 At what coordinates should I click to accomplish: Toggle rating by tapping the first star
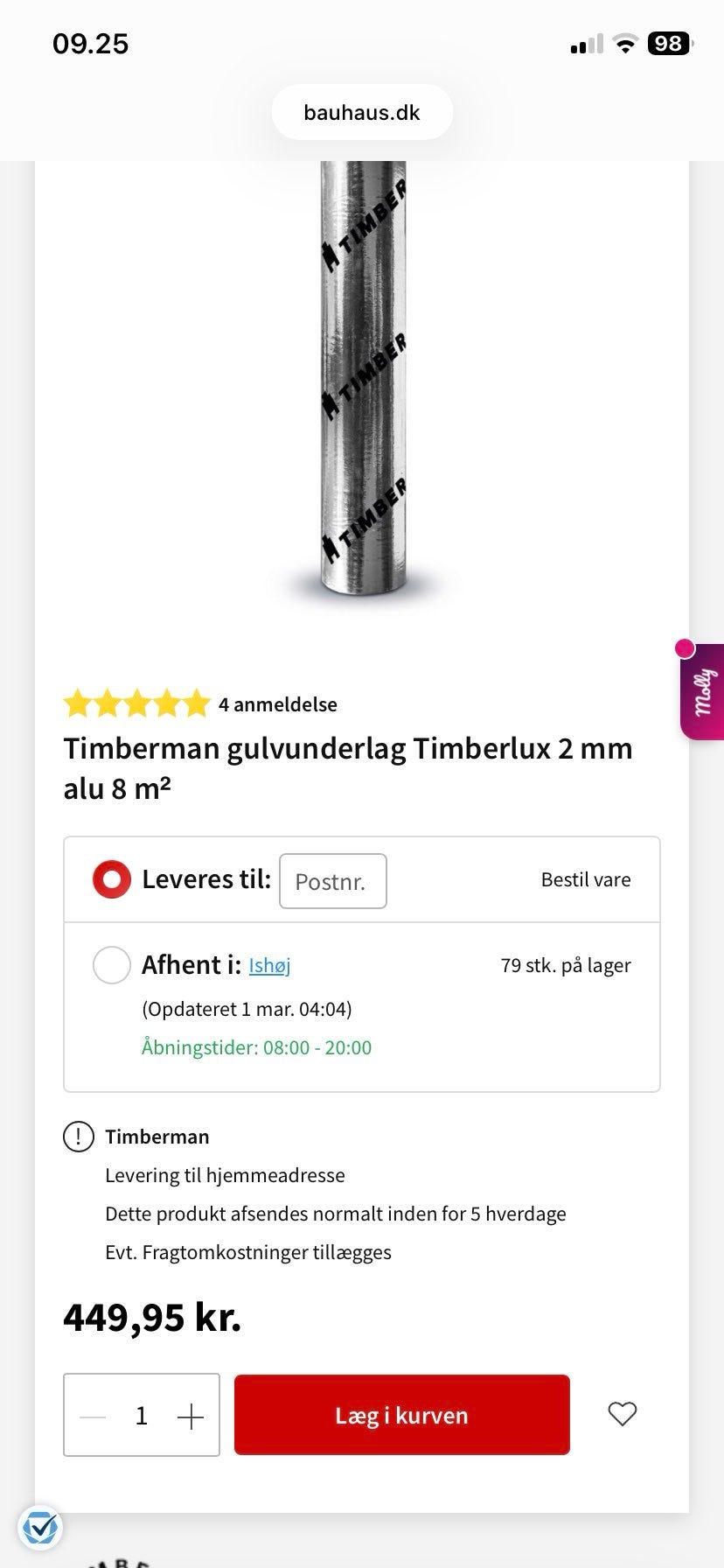click(79, 703)
